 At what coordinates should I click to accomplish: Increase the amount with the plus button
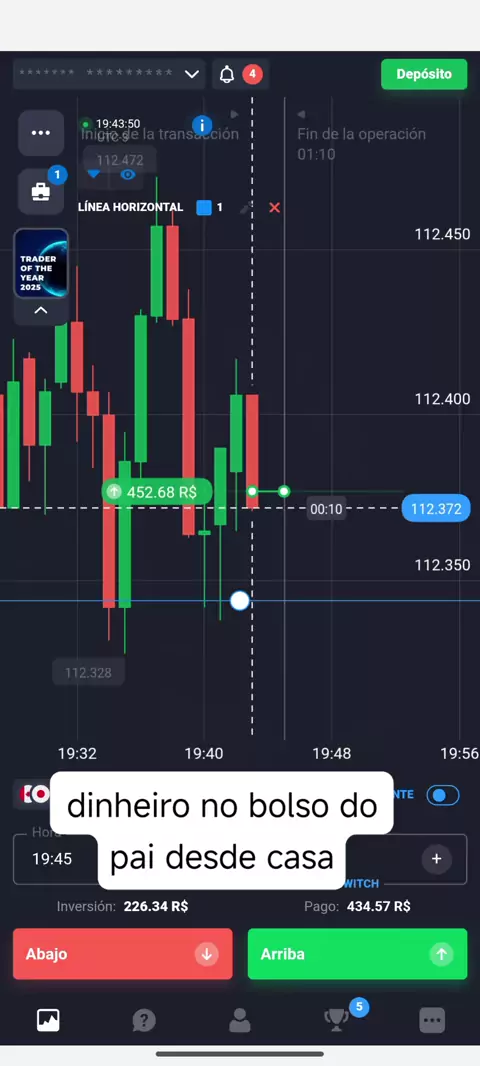pyautogui.click(x=436, y=859)
